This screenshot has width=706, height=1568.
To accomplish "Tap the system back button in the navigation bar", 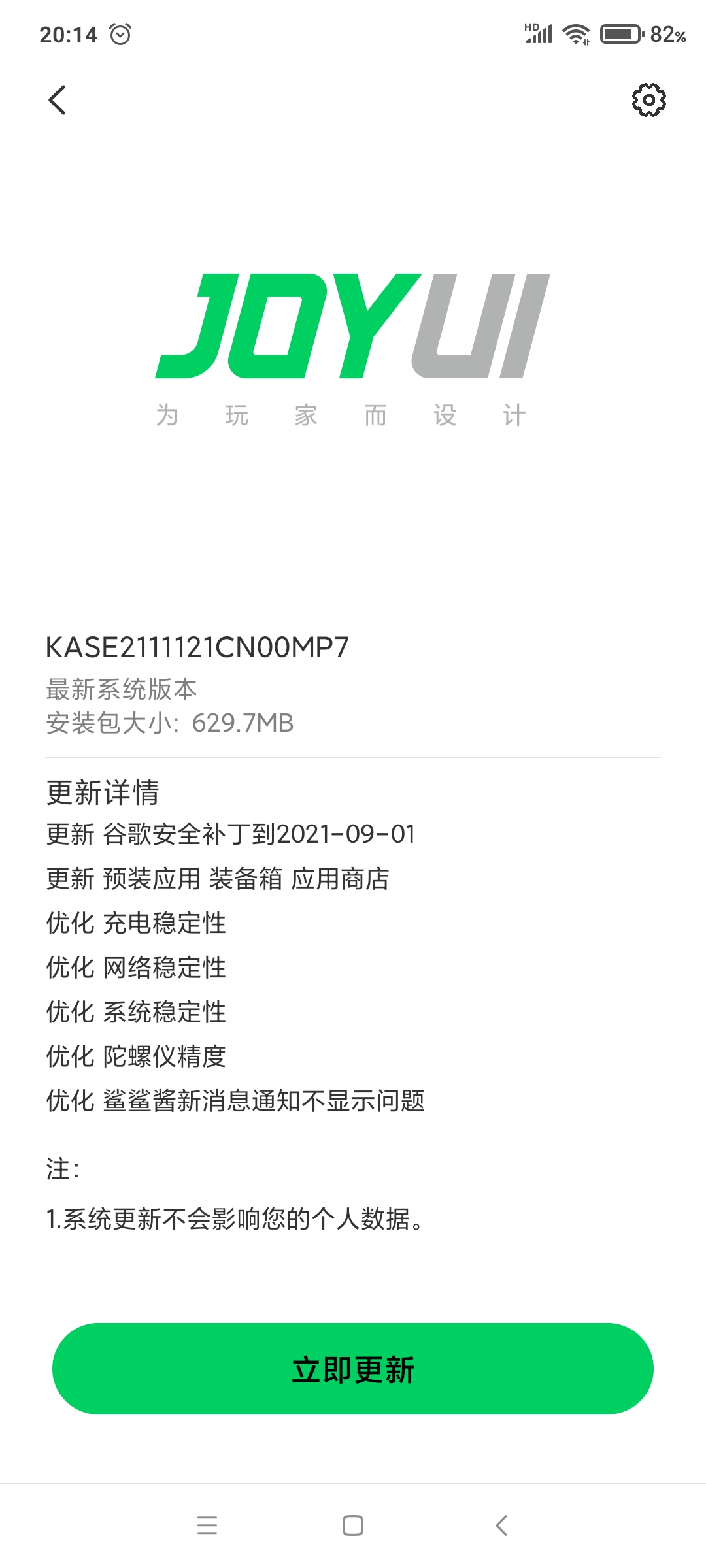I will click(x=501, y=1526).
